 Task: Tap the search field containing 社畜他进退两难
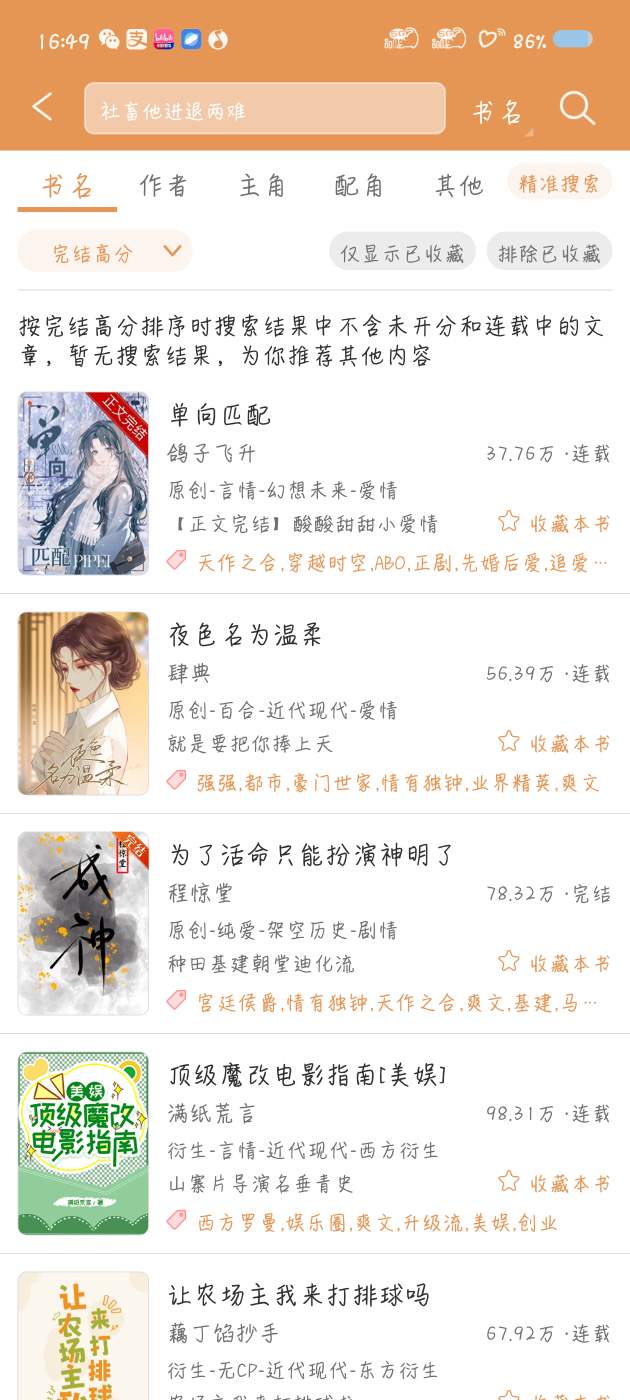[x=264, y=109]
